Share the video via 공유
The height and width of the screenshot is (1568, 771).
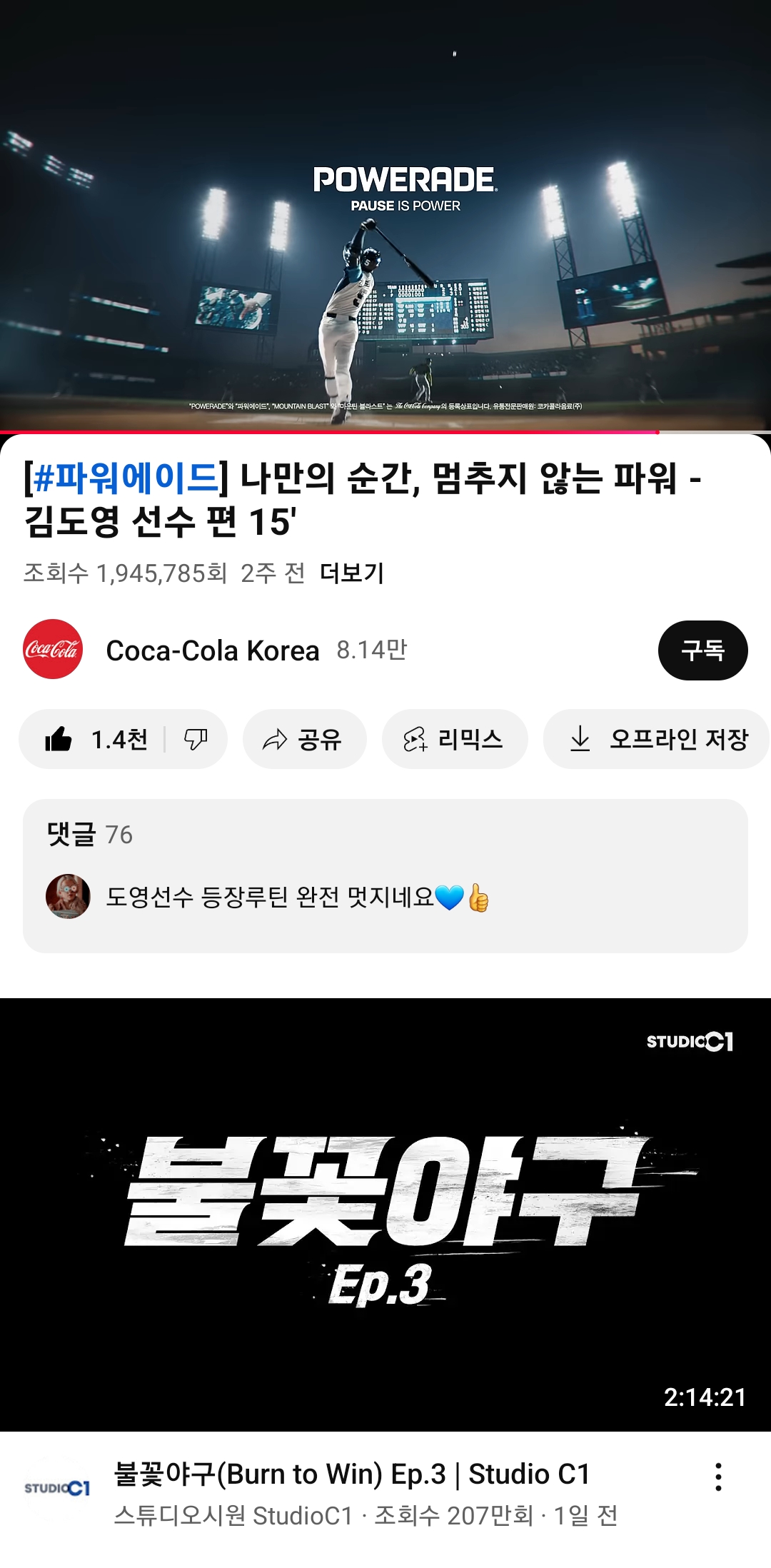304,739
